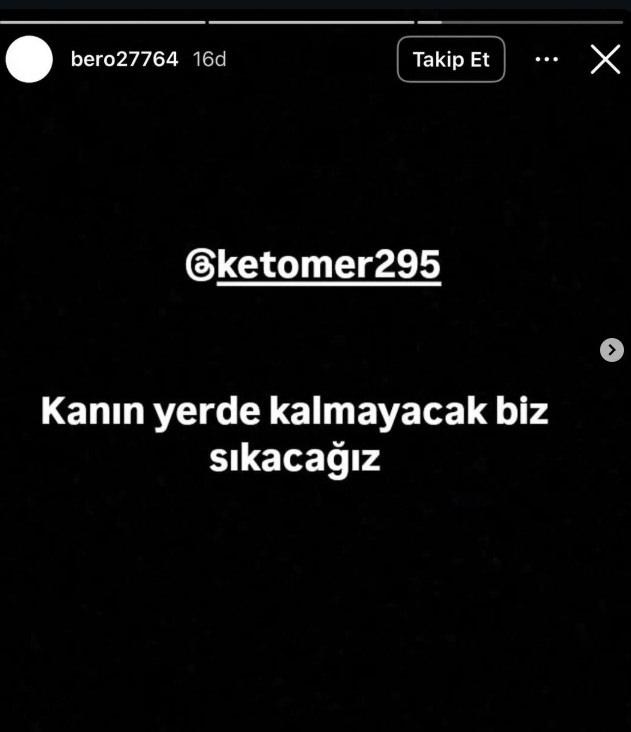Image resolution: width=631 pixels, height=732 pixels.
Task: Open the @ketomer295 Threads mention
Action: 313,265
